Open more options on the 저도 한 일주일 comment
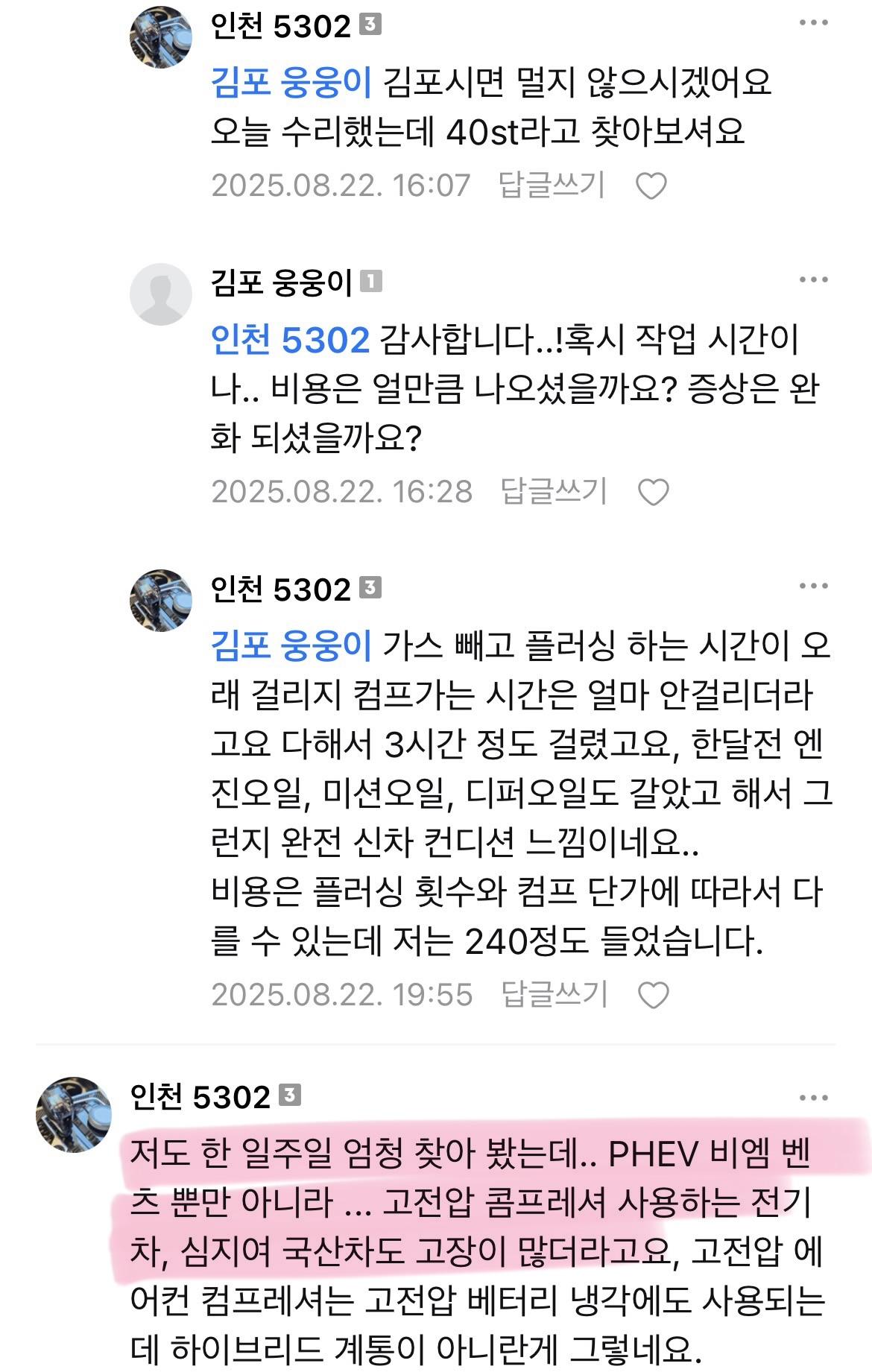 tap(813, 1098)
